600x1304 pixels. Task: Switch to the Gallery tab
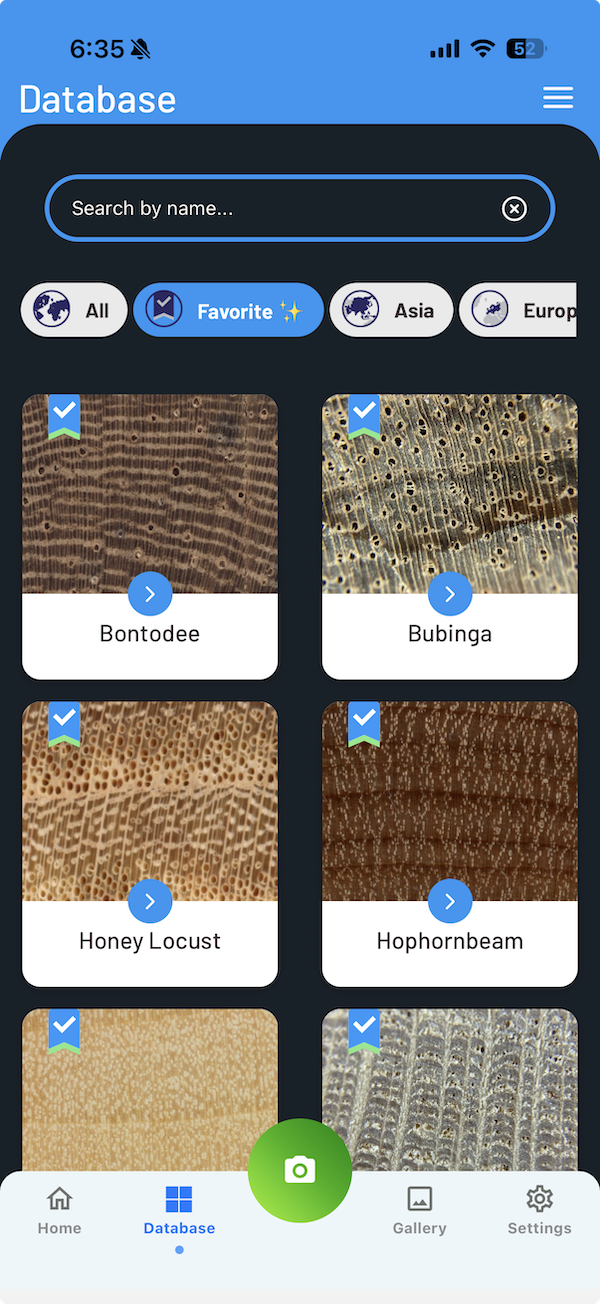point(419,1210)
